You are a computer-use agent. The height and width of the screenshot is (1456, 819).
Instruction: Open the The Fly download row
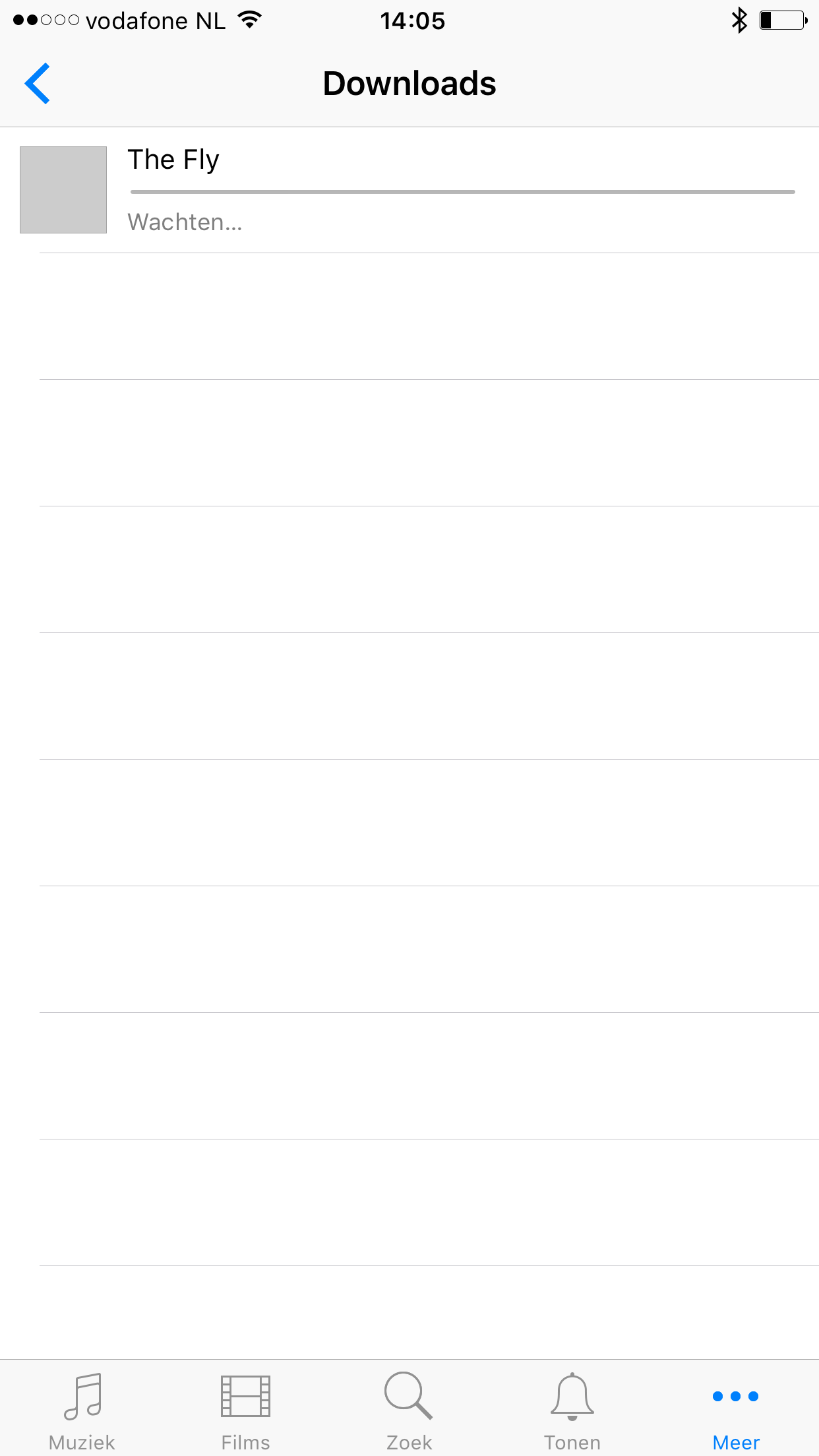click(x=409, y=190)
